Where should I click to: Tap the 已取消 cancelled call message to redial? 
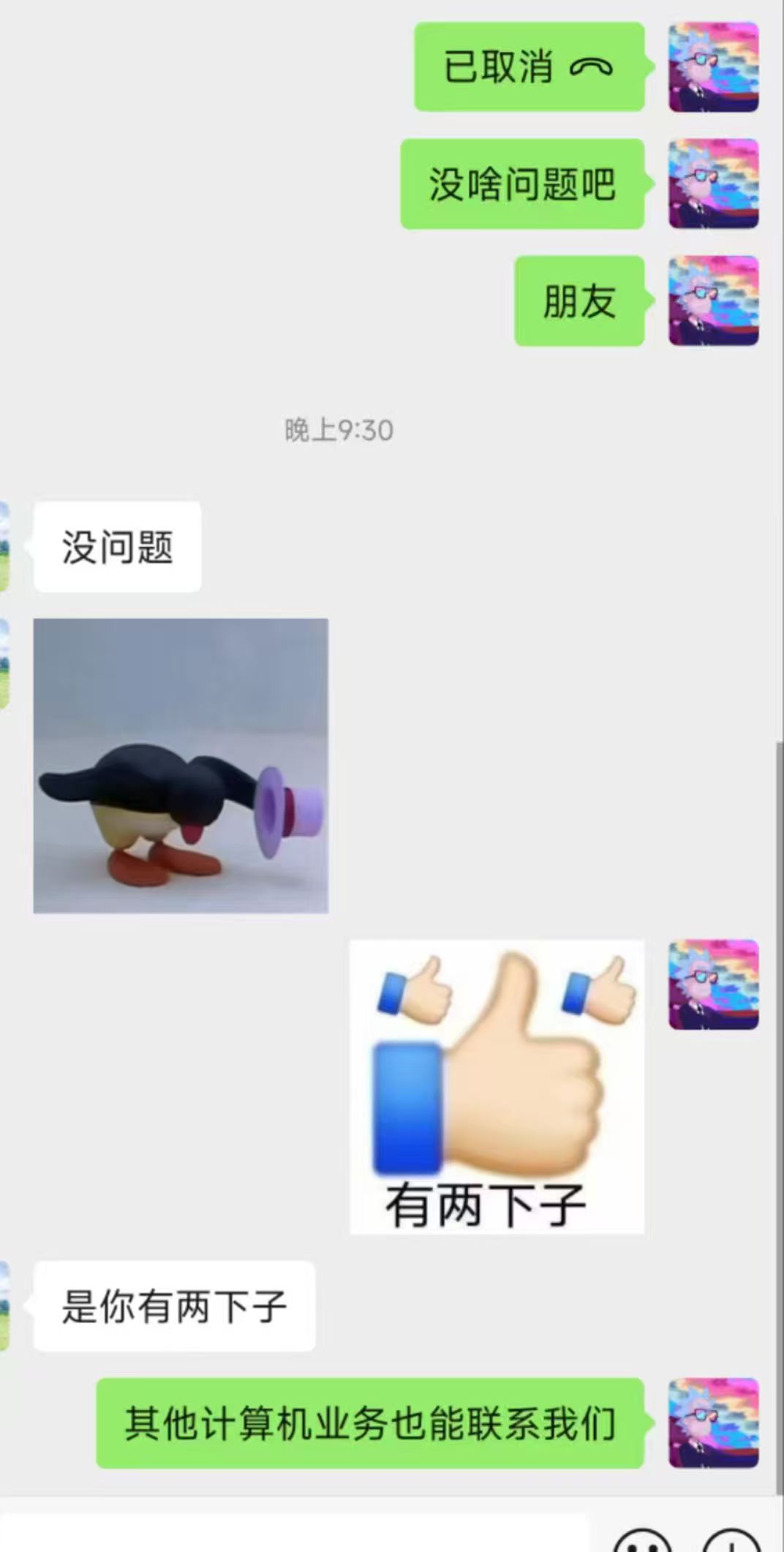click(529, 67)
